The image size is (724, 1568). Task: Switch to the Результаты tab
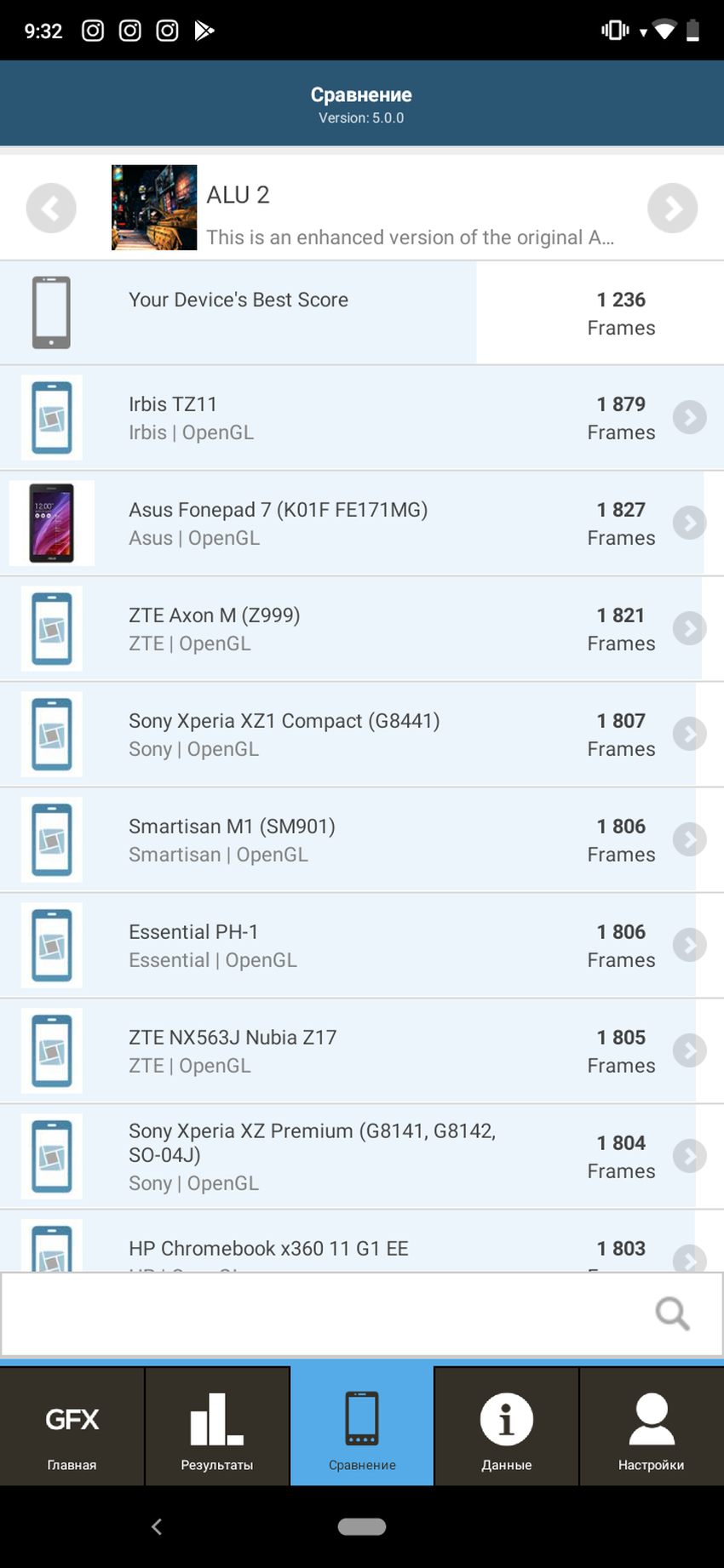[x=217, y=1427]
